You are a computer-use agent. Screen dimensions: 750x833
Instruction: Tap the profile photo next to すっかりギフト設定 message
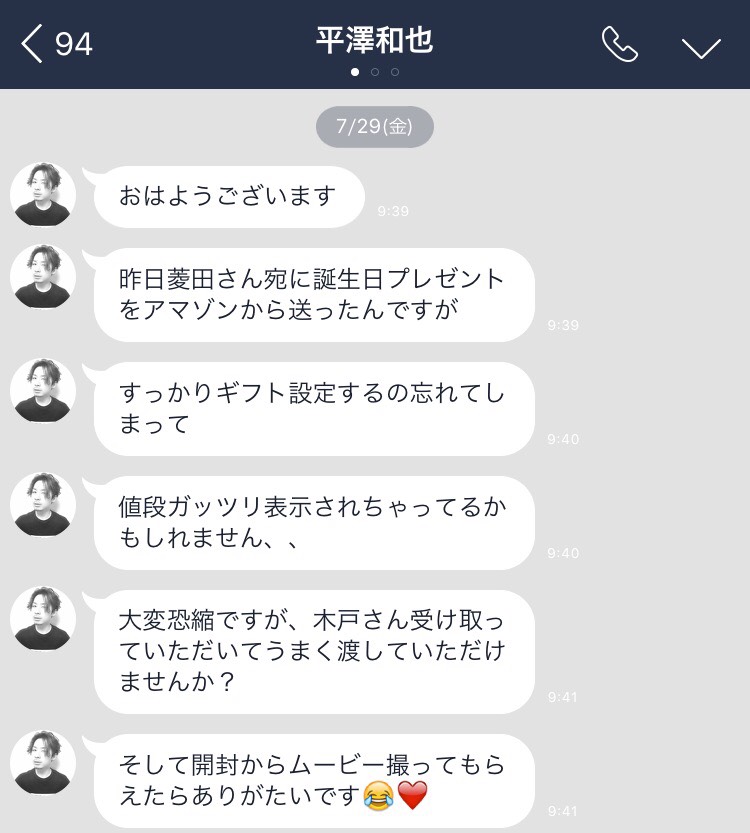point(43,390)
